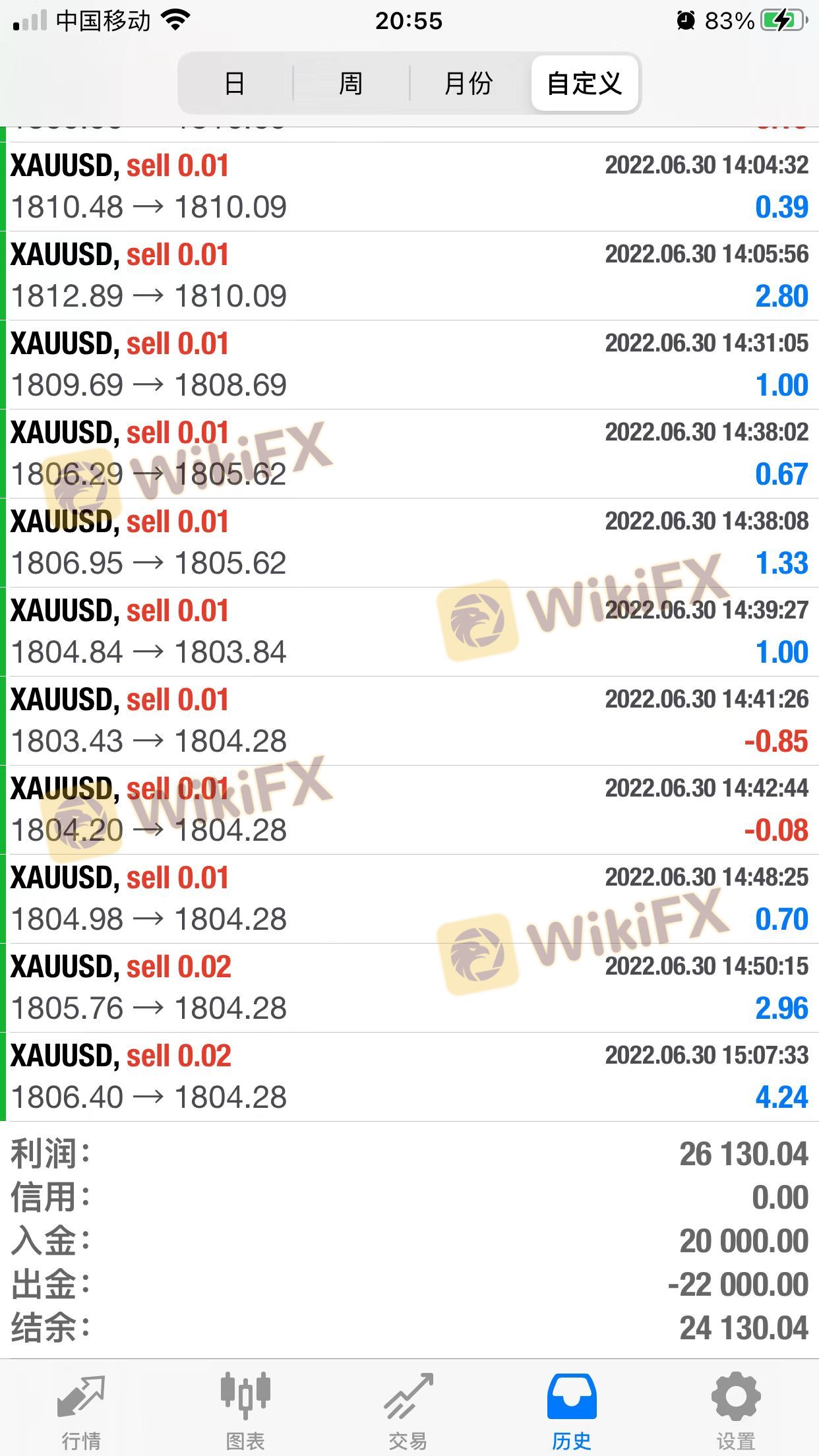Open the trade closed at 14:38:08
The width and height of the screenshot is (819, 1456).
(x=409, y=543)
